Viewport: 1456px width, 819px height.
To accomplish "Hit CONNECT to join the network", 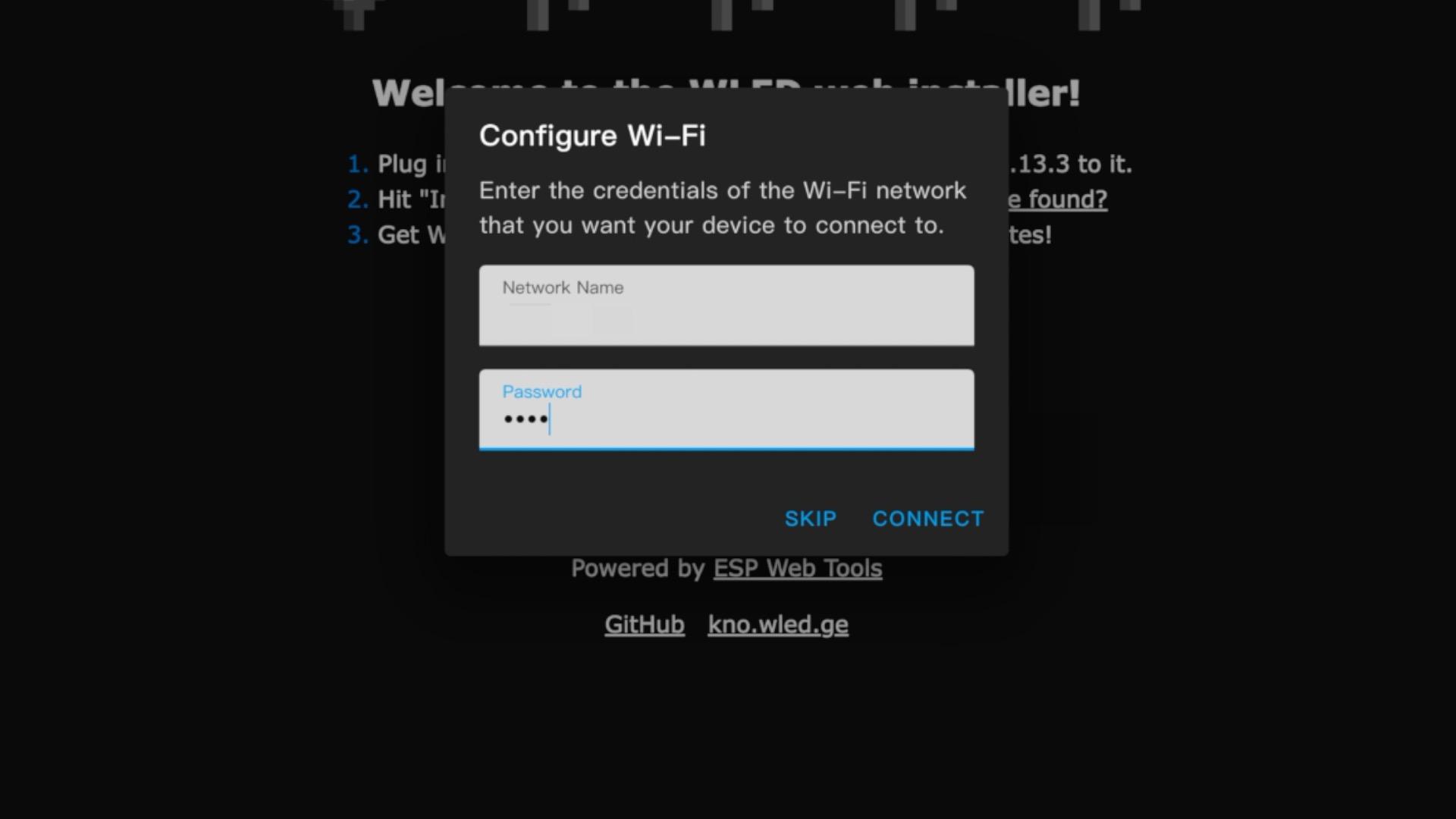I will click(927, 519).
